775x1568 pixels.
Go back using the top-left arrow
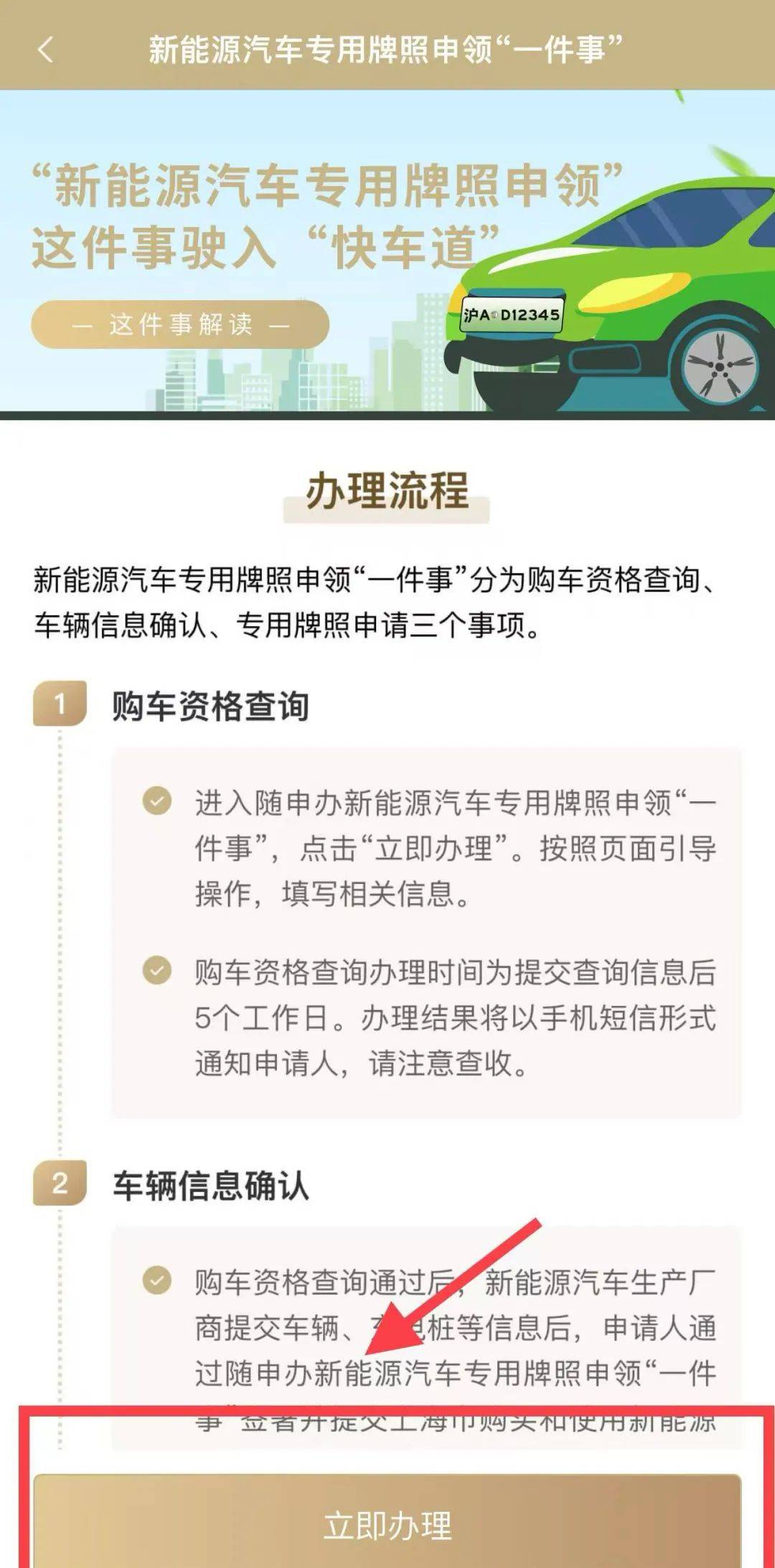click(x=45, y=50)
